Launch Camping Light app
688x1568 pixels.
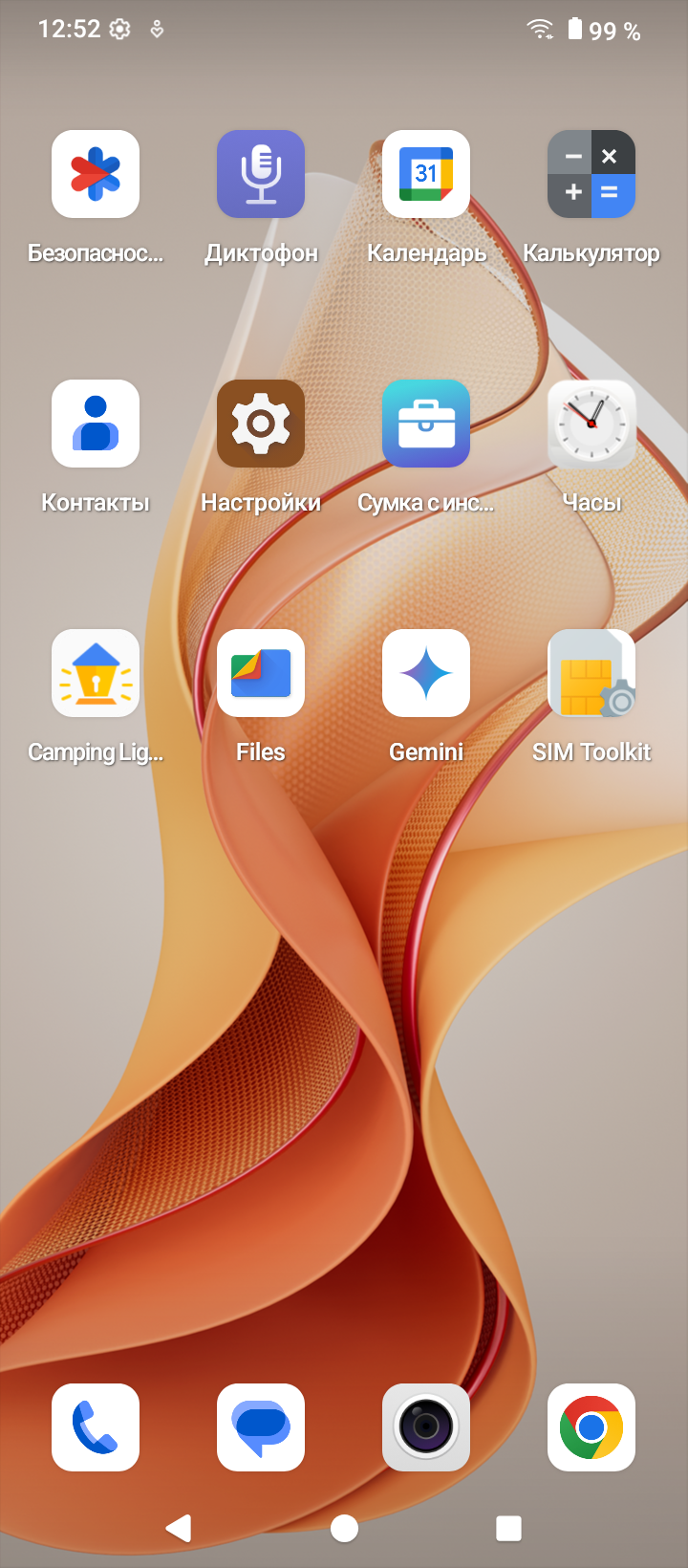96,674
